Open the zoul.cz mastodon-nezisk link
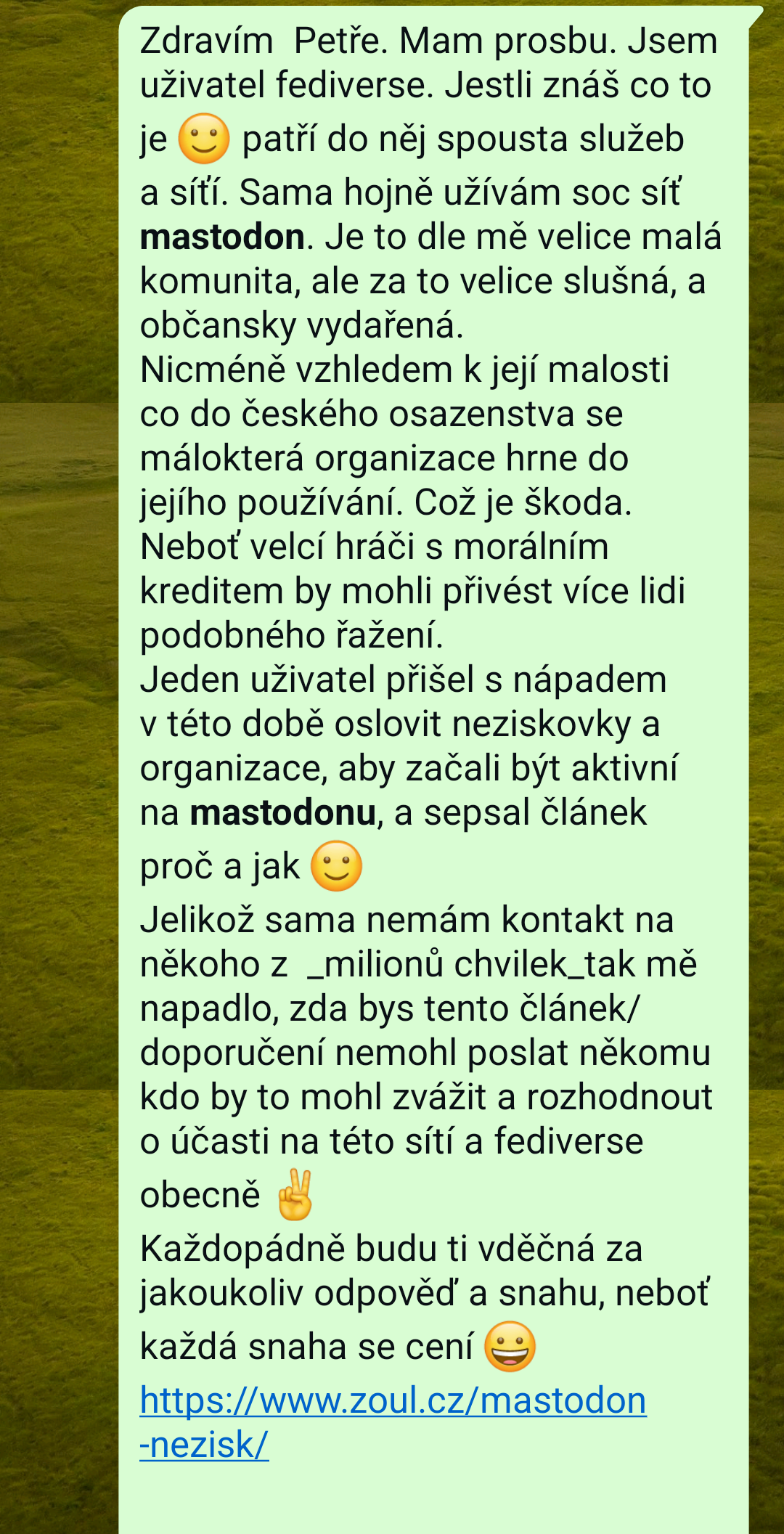 [x=392, y=1400]
